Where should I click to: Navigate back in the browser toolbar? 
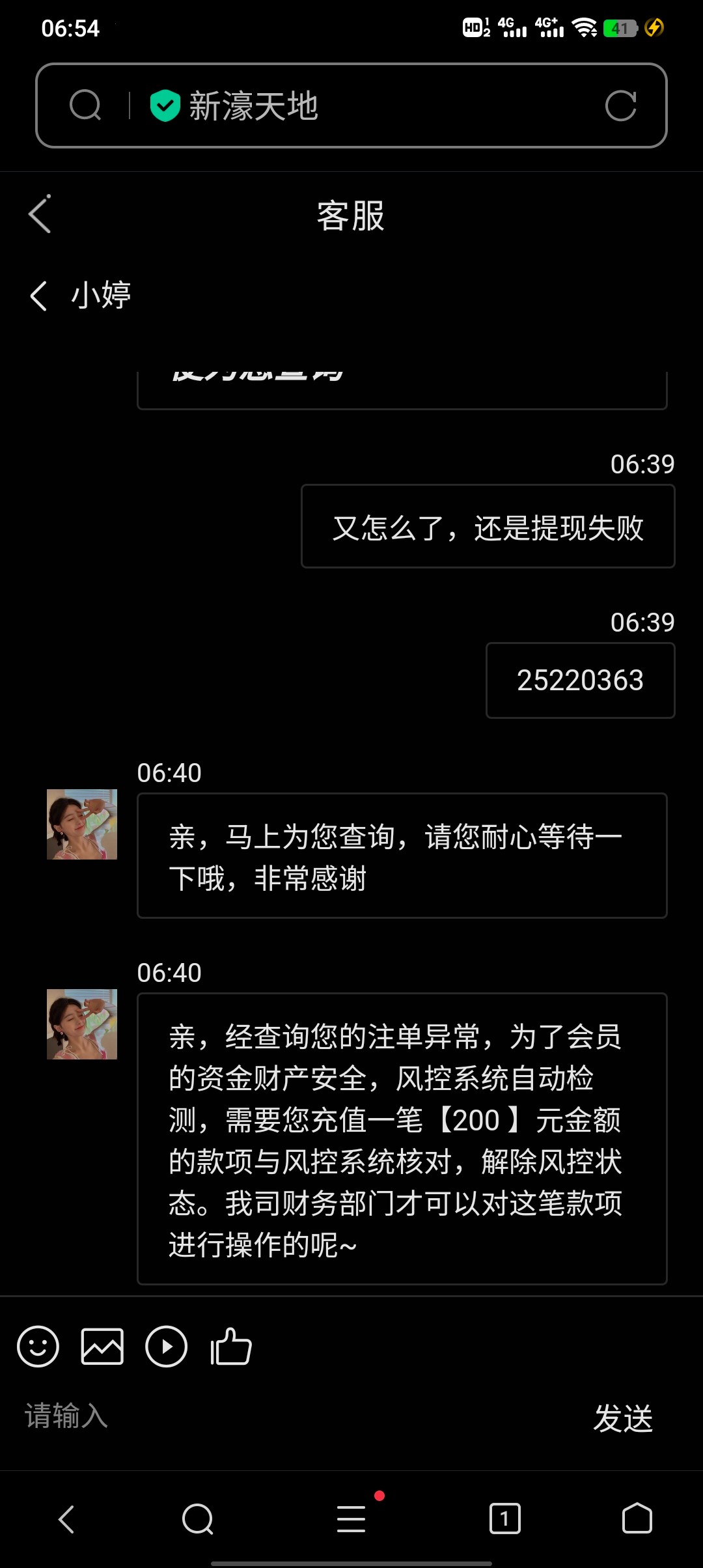pyautogui.click(x=66, y=1519)
